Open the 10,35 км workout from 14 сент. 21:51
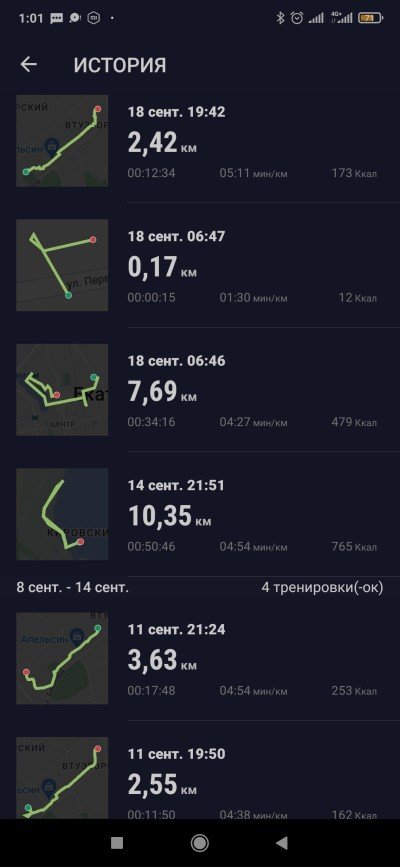This screenshot has height=867, width=400. click(200, 514)
